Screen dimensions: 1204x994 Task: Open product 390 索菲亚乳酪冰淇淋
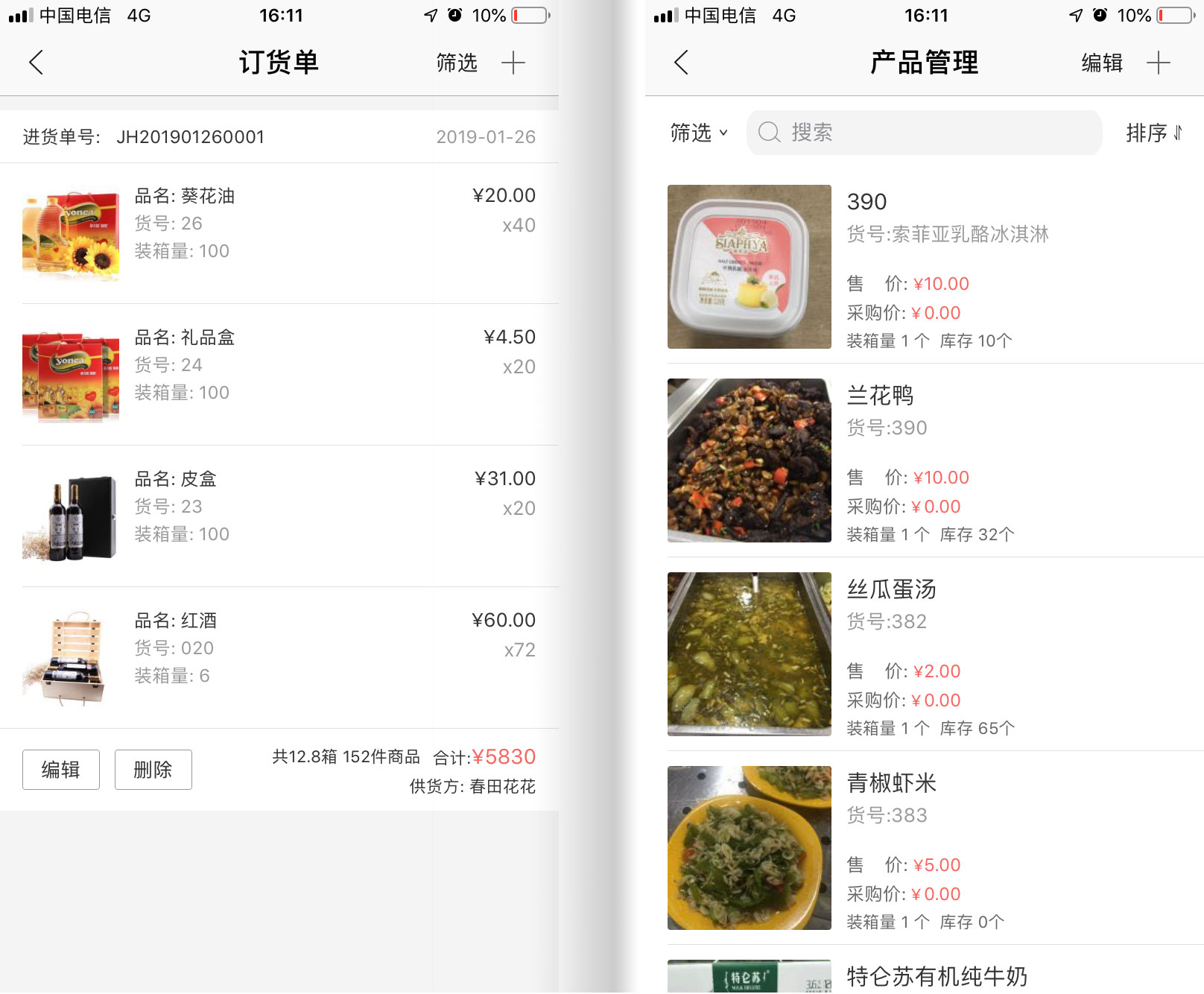(935, 267)
